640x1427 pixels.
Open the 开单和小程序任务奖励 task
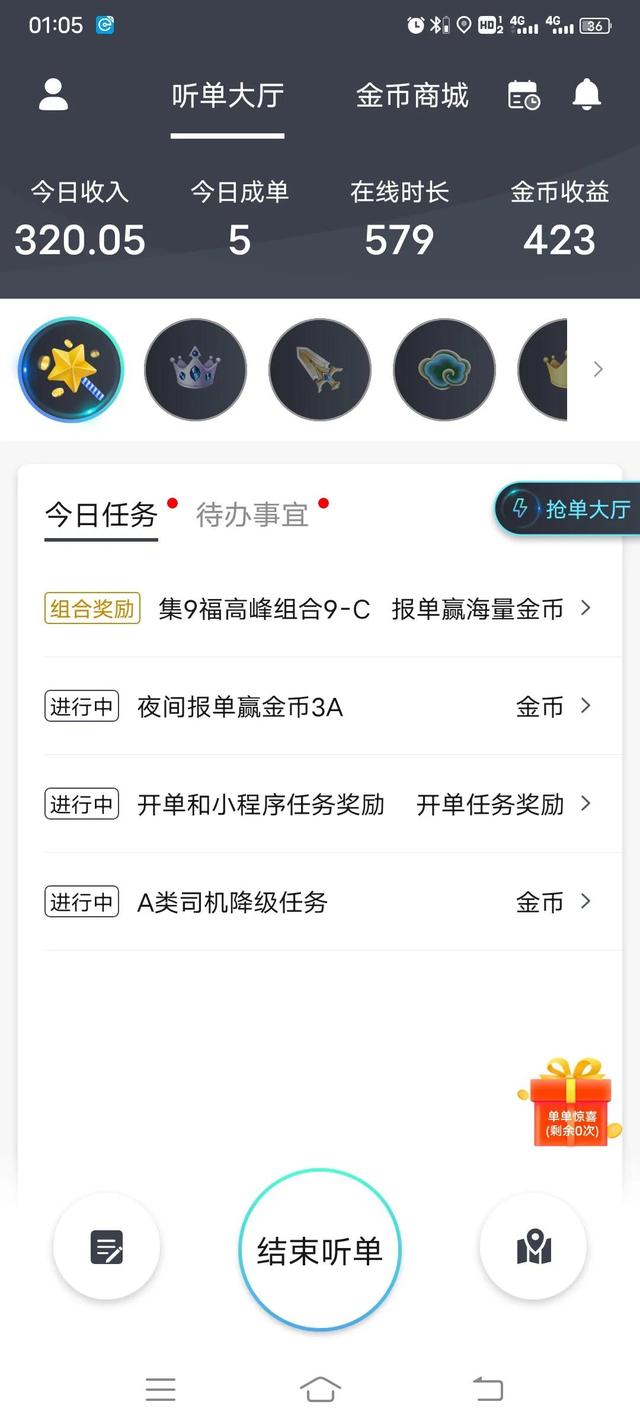tap(318, 804)
